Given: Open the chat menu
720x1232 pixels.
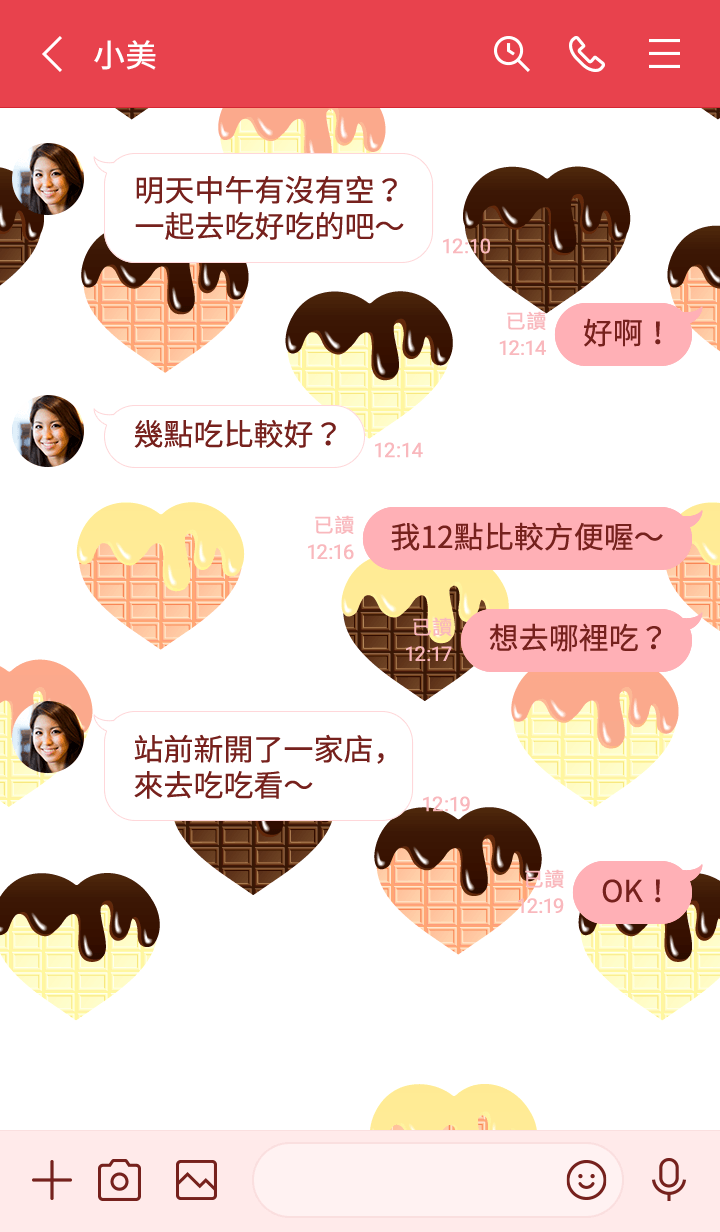Looking at the screenshot, I should [x=664, y=54].
